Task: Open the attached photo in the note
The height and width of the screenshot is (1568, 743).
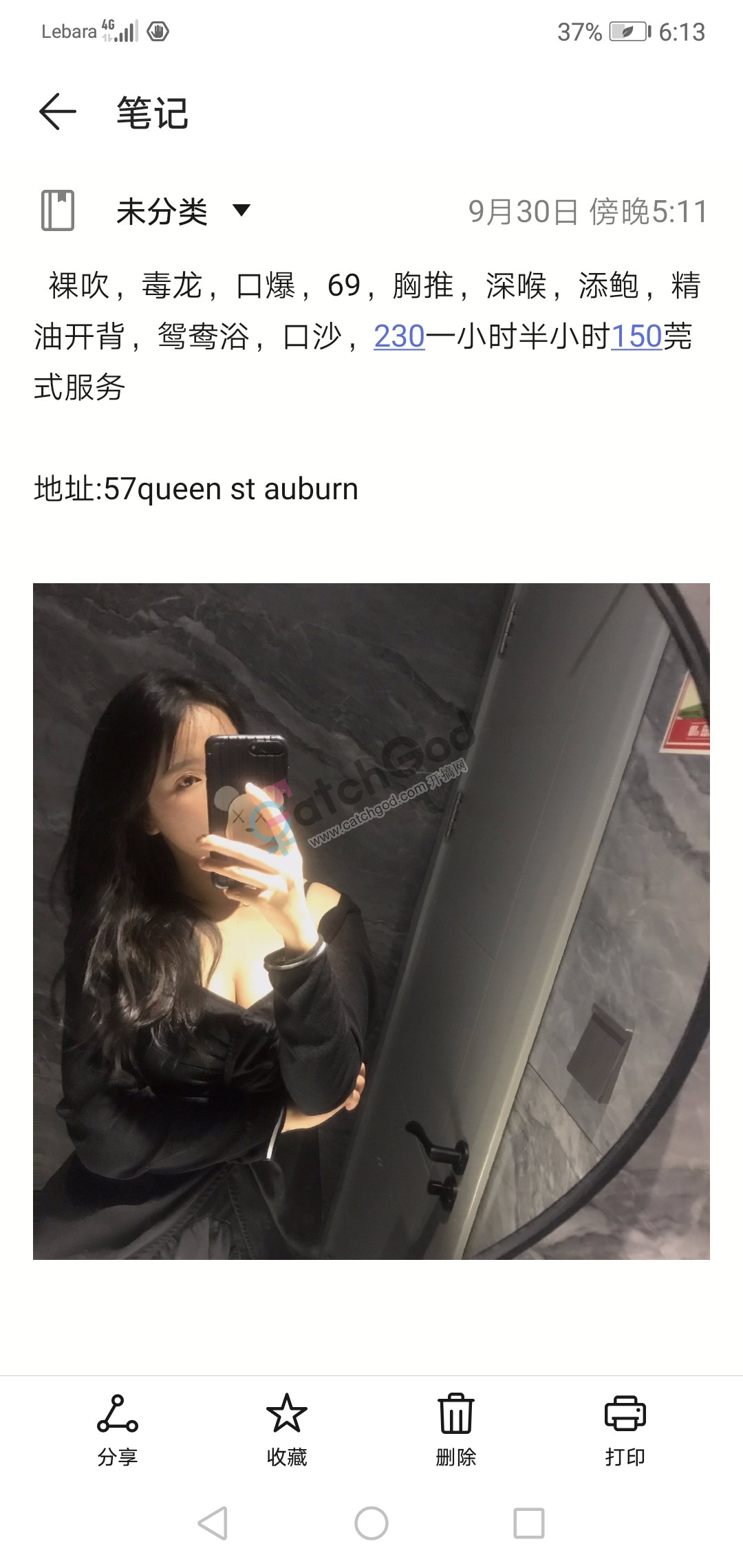Action: [371, 922]
